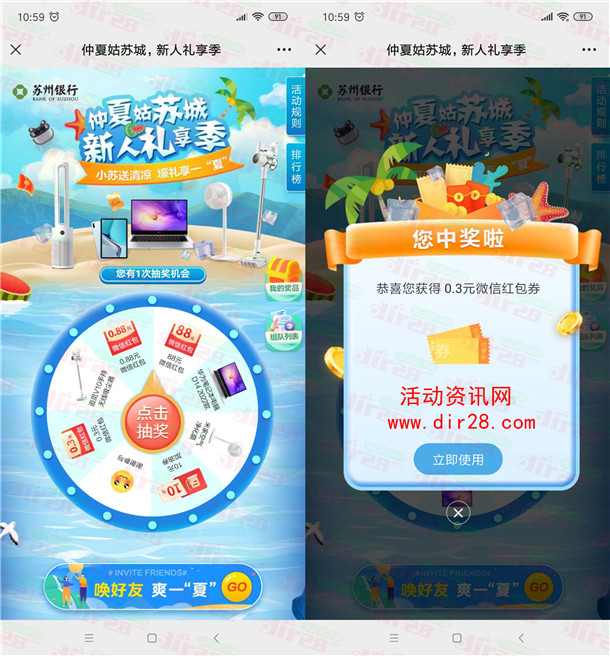Image resolution: width=610 pixels, height=656 pixels.
Task: Tap the 点击抽奖 button on the prize wheel
Action: [153, 420]
